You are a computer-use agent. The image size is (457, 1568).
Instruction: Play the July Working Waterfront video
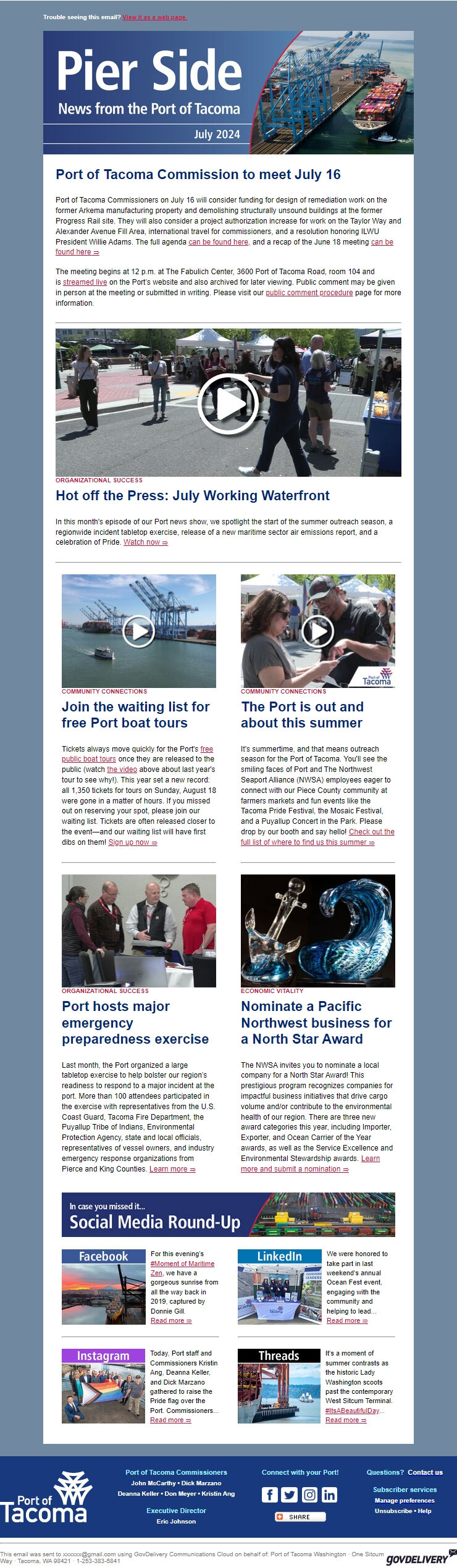pos(228,403)
